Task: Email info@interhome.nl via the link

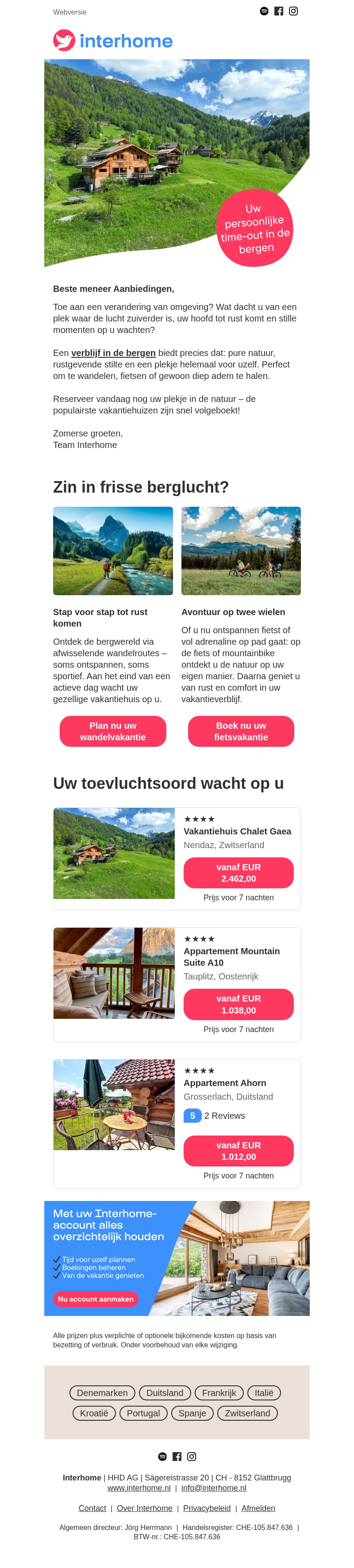Action: (x=214, y=1488)
